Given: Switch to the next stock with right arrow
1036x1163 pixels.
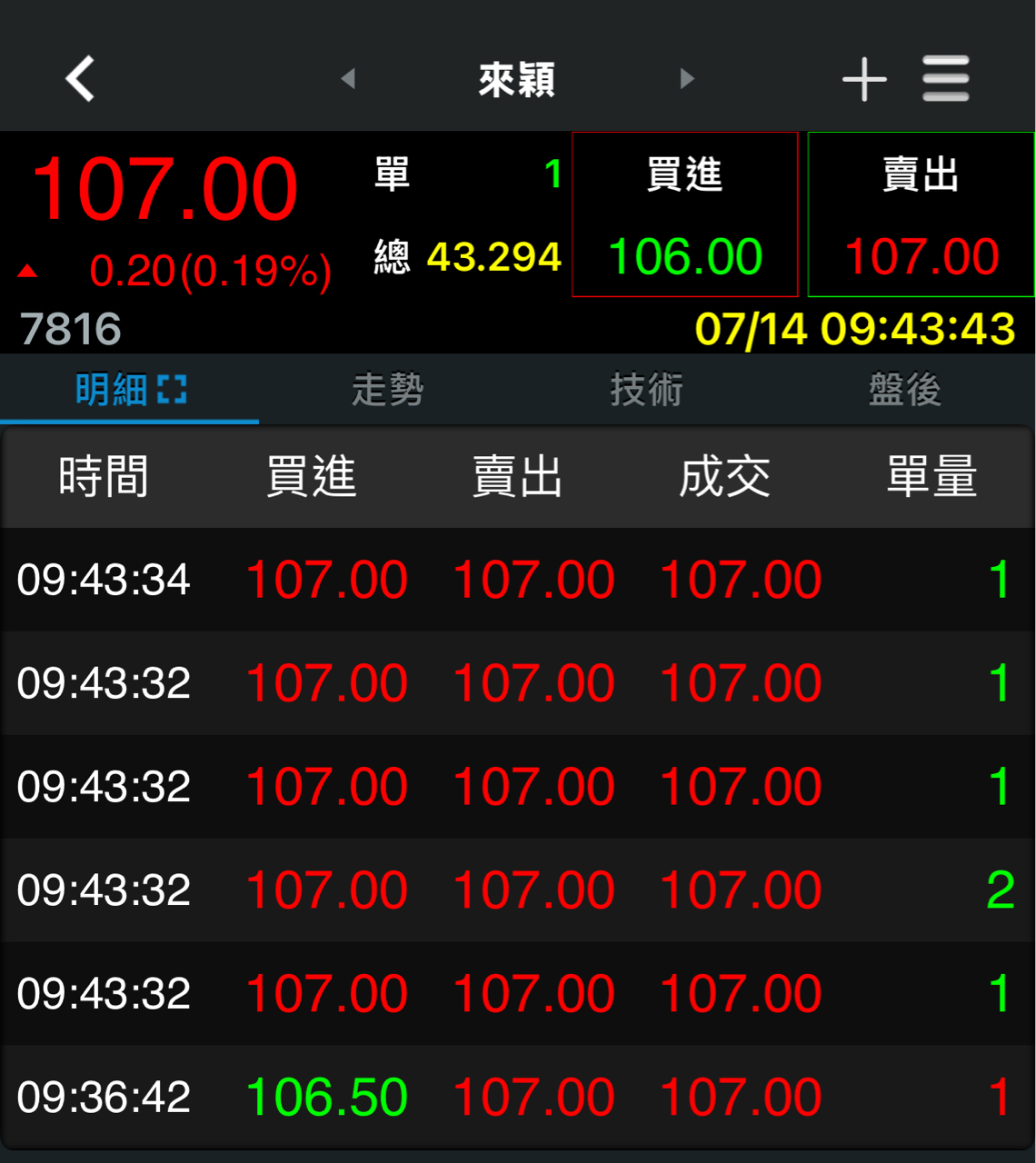Looking at the screenshot, I should click(x=687, y=79).
